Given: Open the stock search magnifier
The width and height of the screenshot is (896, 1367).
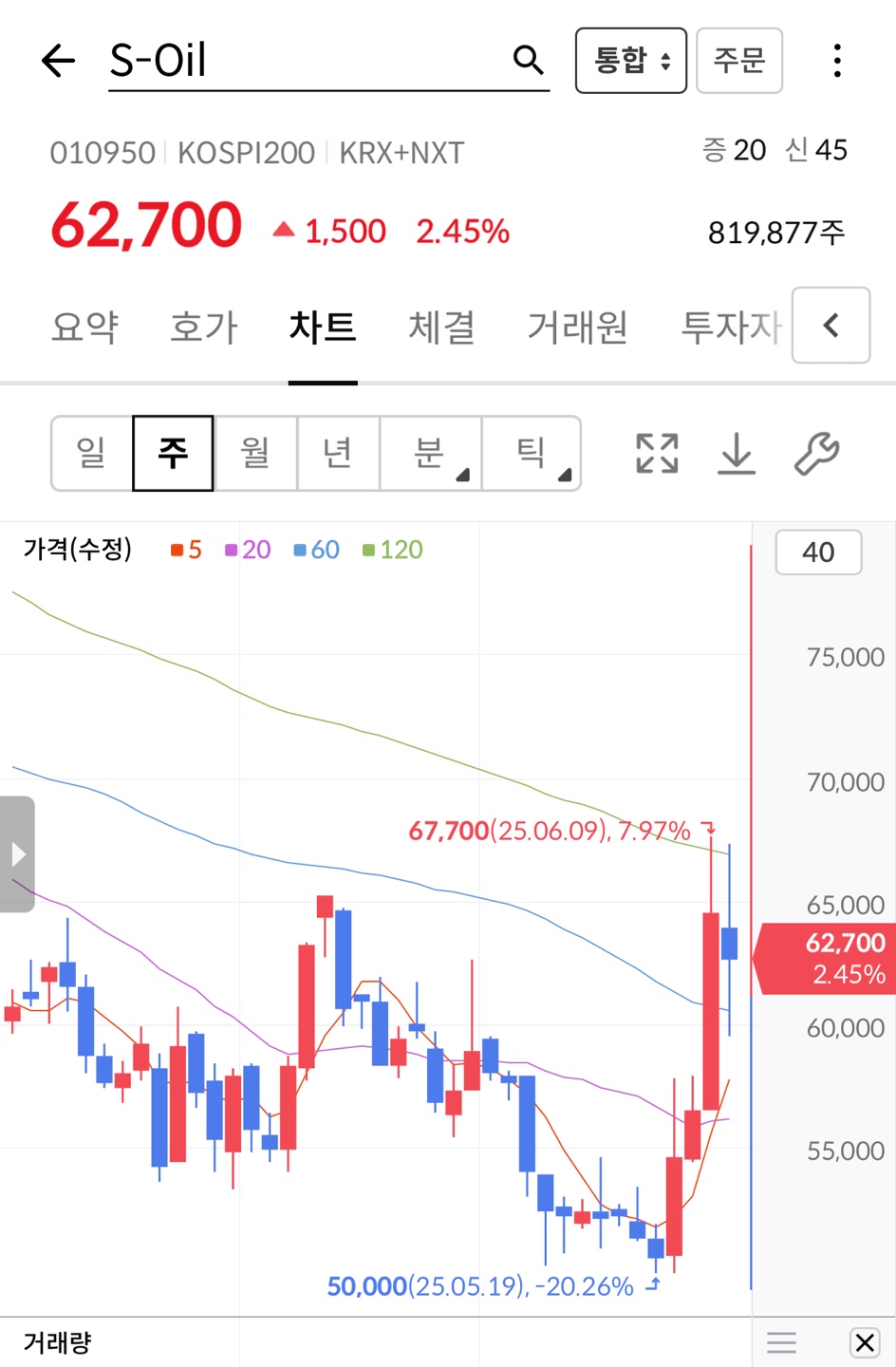Looking at the screenshot, I should click(528, 60).
